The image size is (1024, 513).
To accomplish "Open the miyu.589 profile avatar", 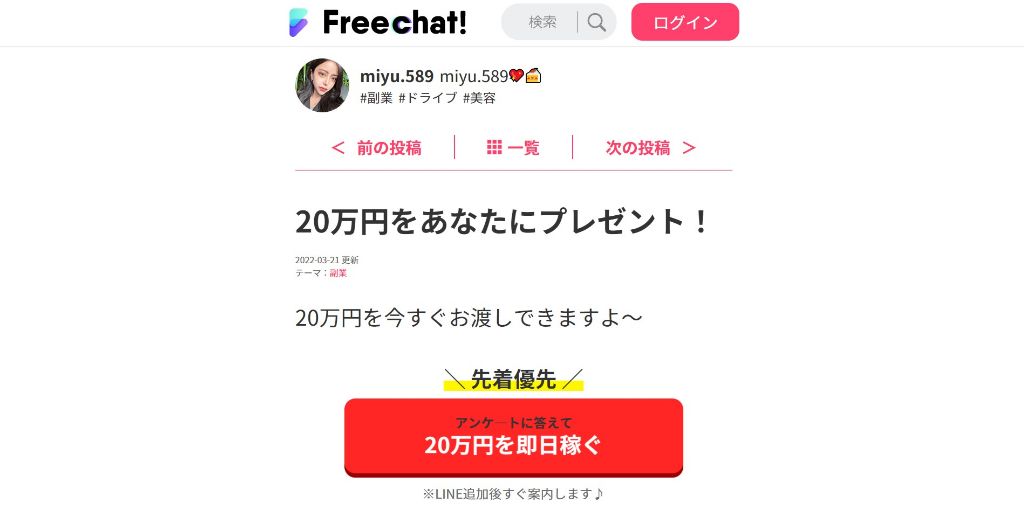I will (322, 85).
